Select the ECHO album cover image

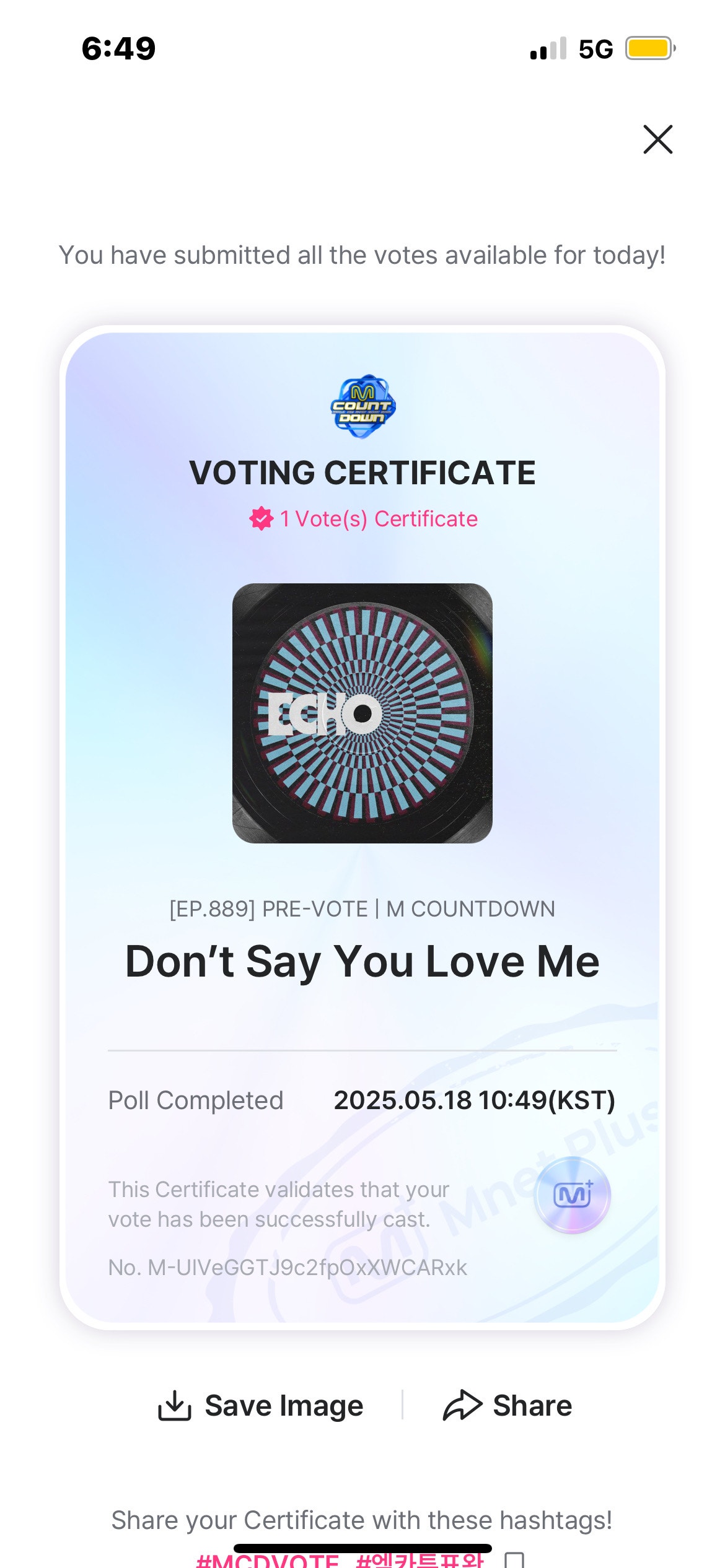click(362, 713)
